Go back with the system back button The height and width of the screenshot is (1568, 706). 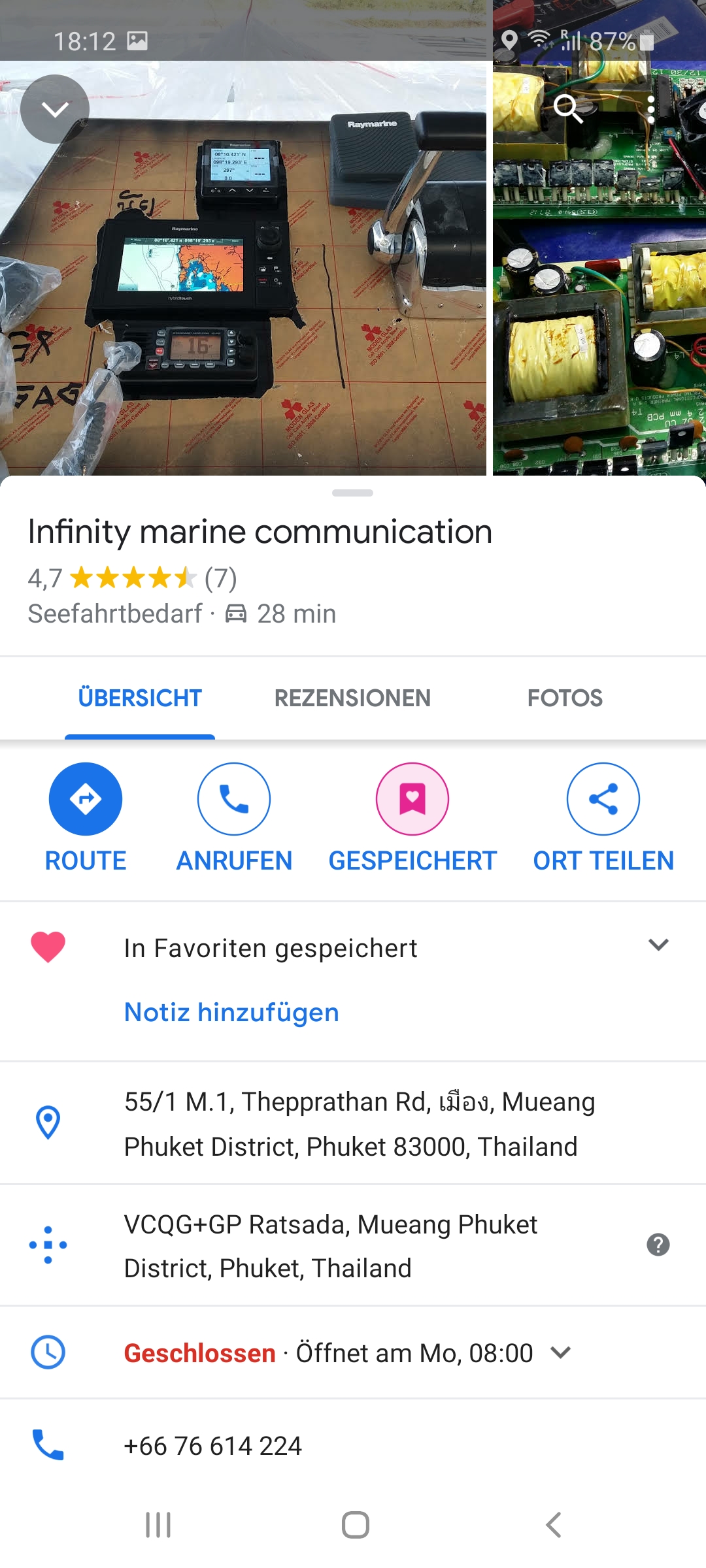tap(553, 1525)
